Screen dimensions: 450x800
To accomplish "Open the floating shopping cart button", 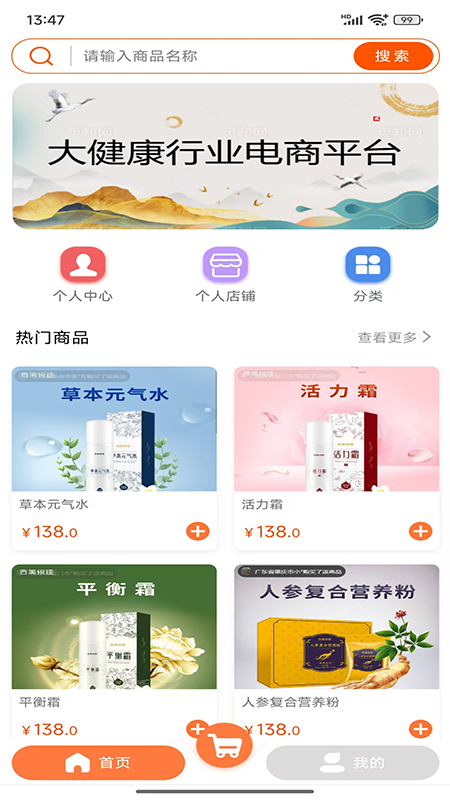I will [224, 745].
